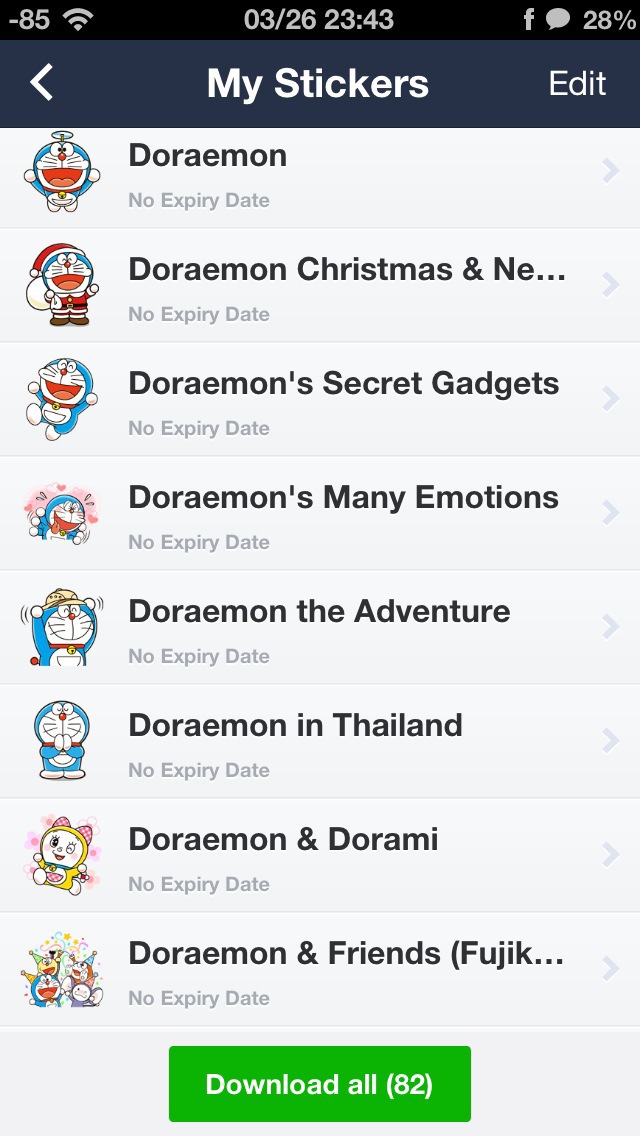This screenshot has width=640, height=1136.
Task: Go back from My Stickers
Action: click(42, 84)
